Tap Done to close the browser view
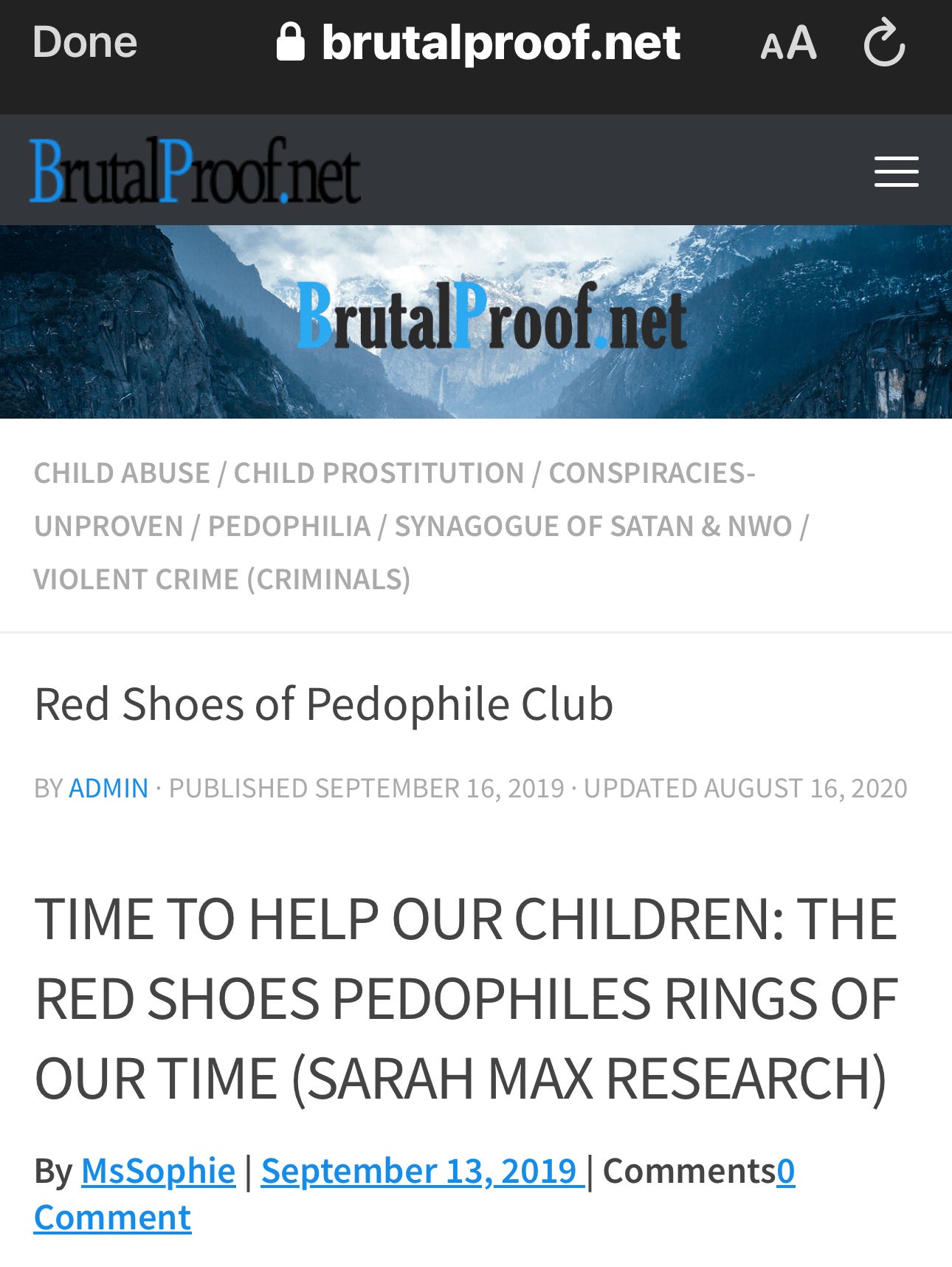Image resolution: width=952 pixels, height=1267 pixels. (x=84, y=42)
